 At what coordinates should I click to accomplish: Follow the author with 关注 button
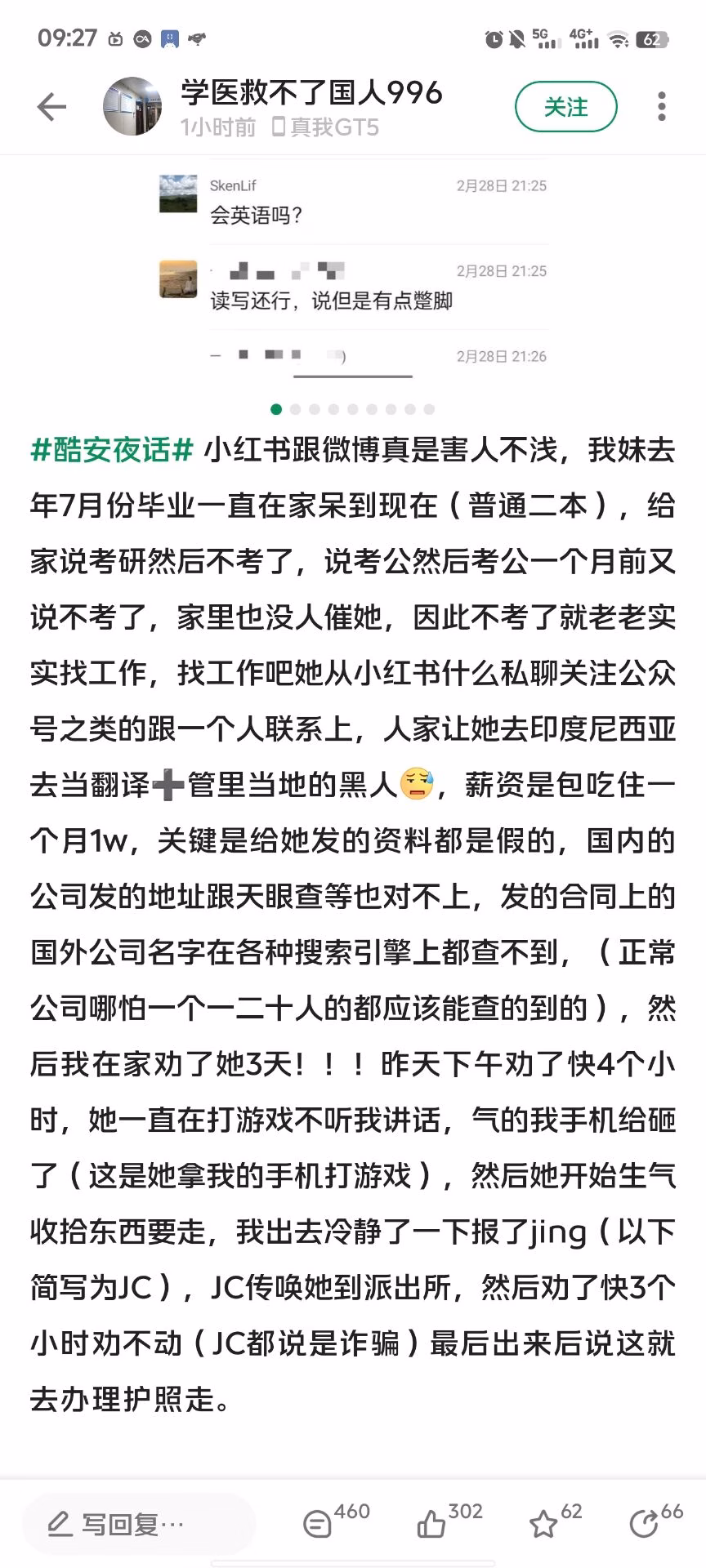coord(565,107)
